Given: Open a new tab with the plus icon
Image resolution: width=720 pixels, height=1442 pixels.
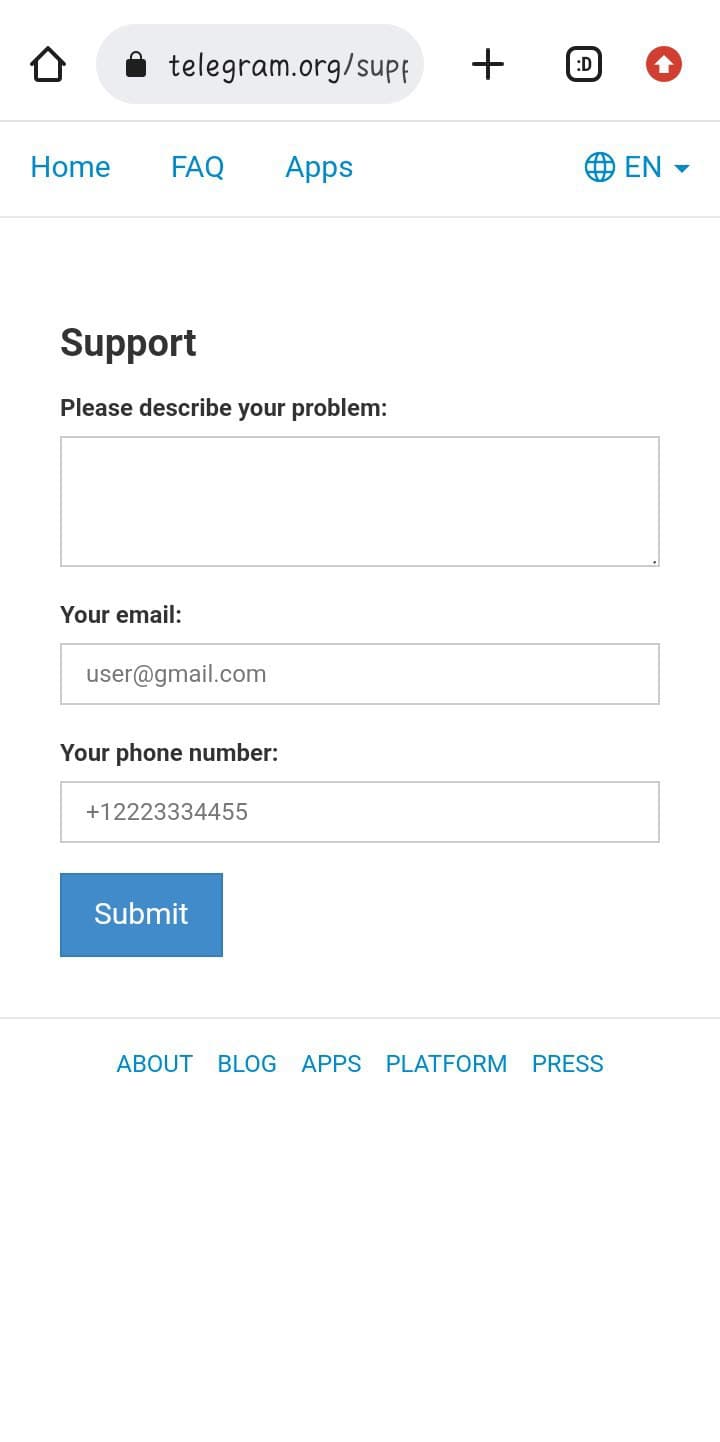Looking at the screenshot, I should coord(488,65).
